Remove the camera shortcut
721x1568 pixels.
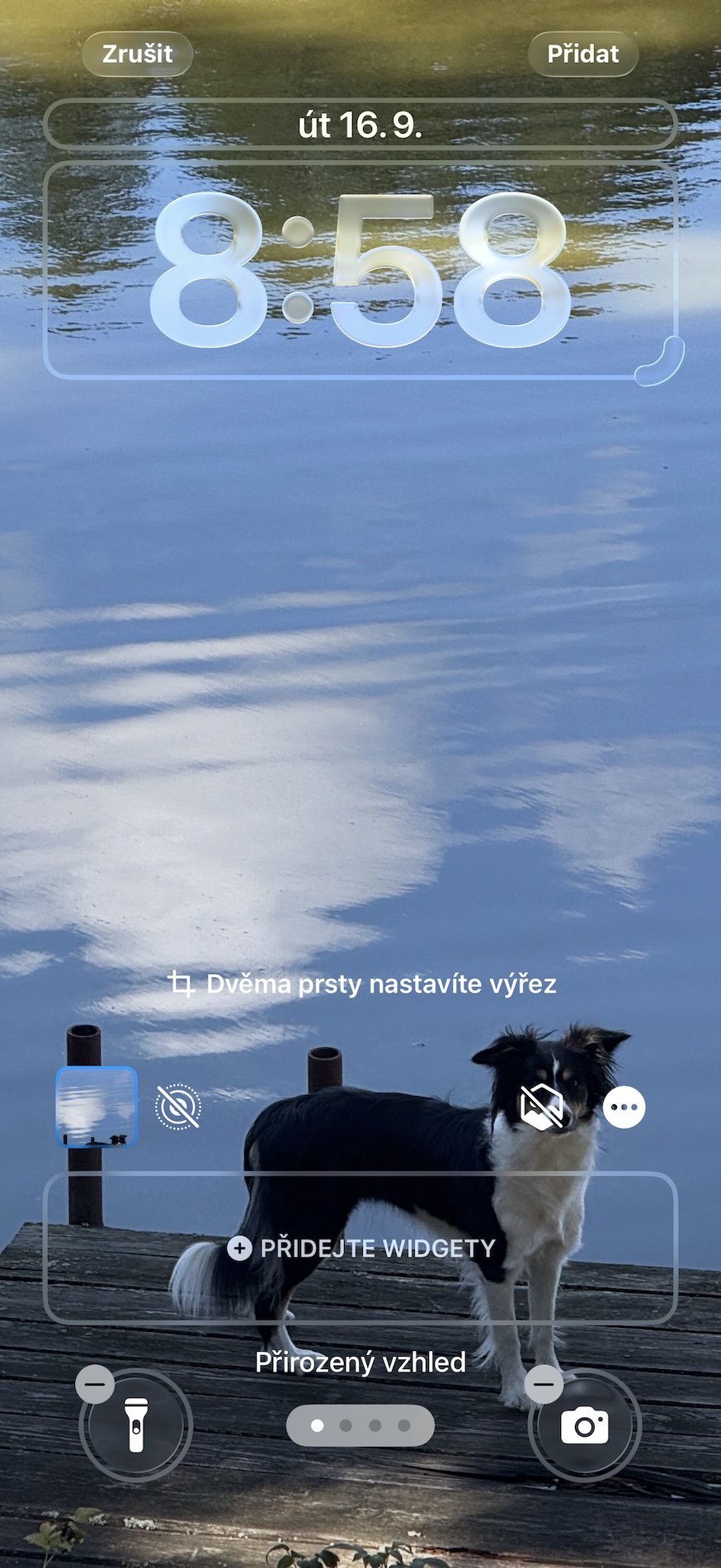point(544,1384)
